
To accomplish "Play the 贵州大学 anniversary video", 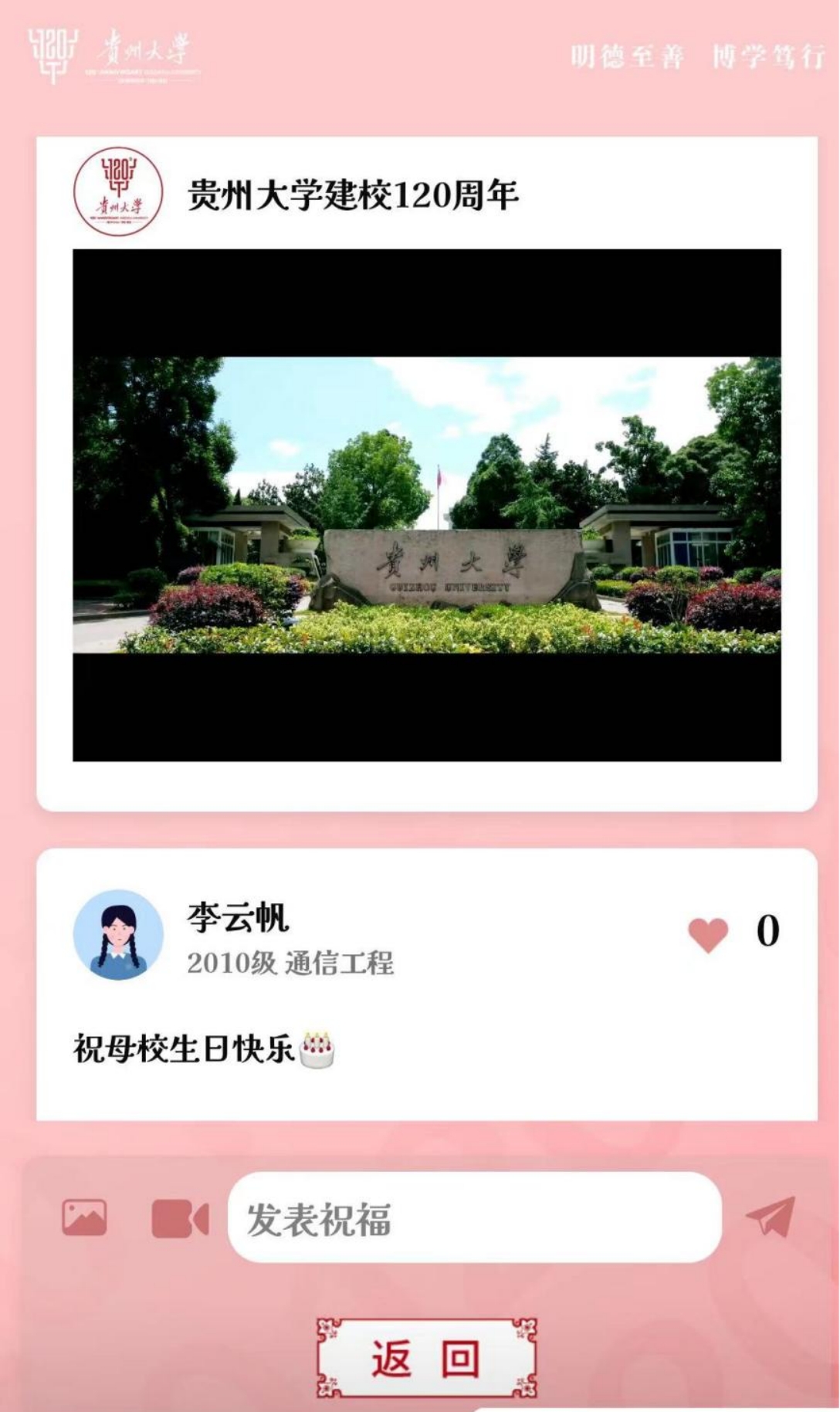I will [426, 505].
